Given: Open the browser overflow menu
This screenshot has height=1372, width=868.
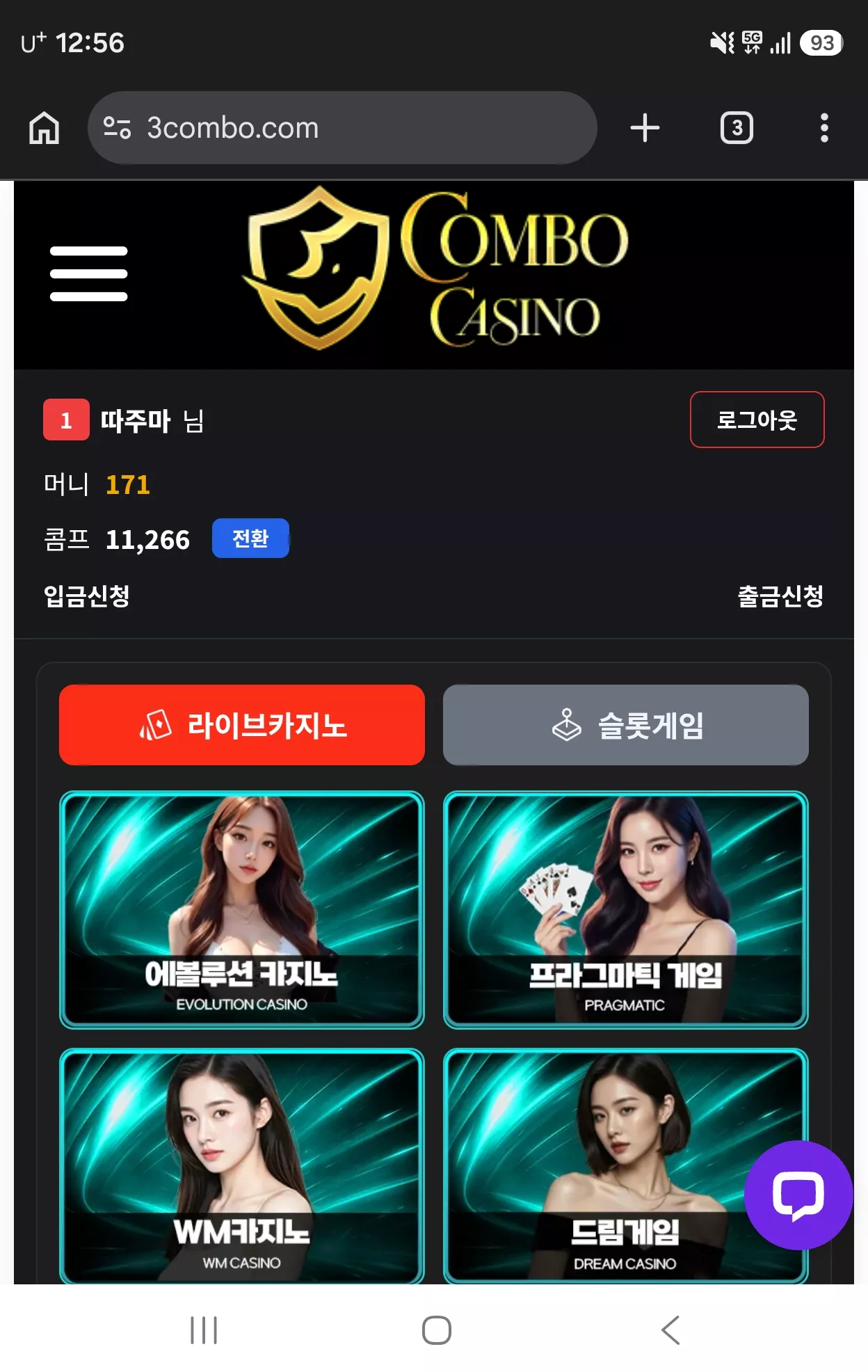Looking at the screenshot, I should point(824,128).
